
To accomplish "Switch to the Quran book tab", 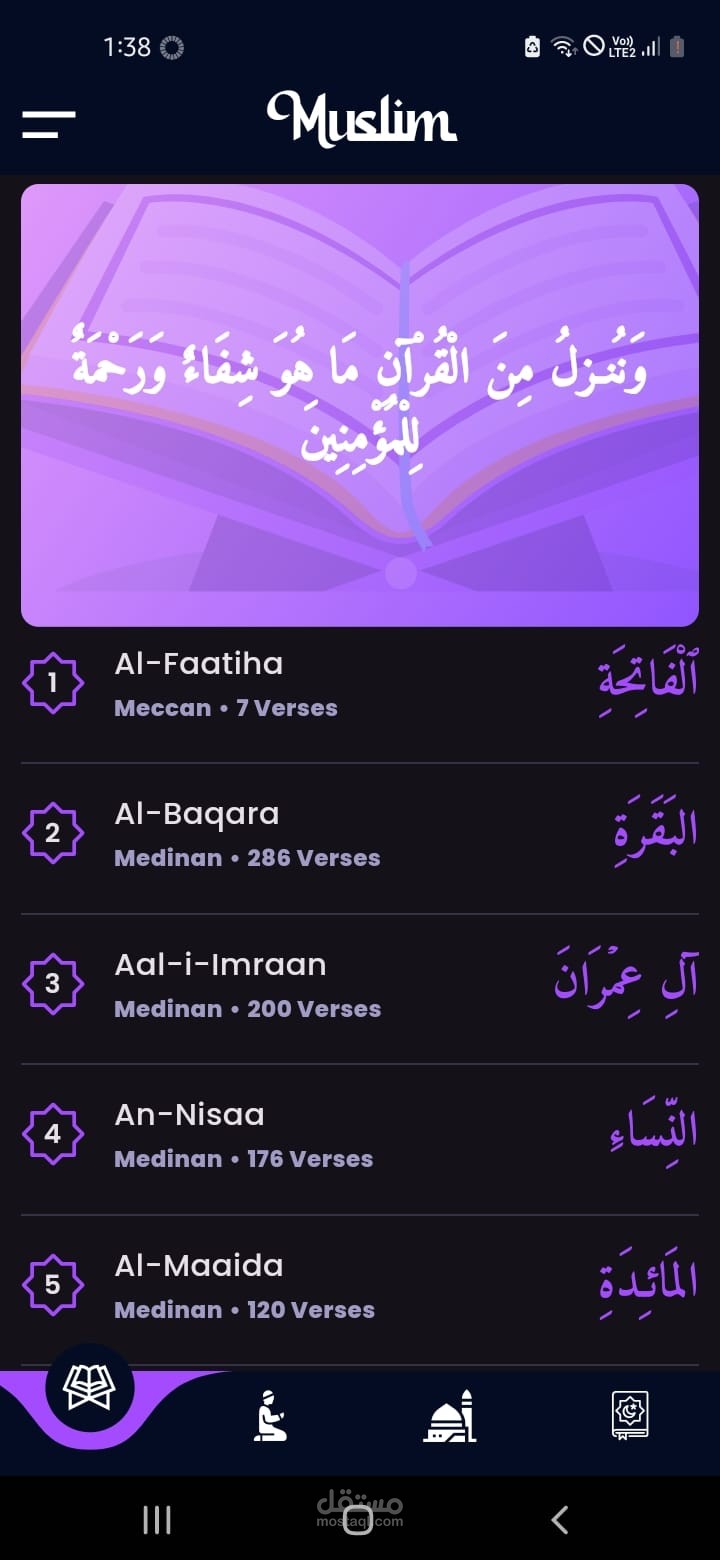I will [x=90, y=1387].
